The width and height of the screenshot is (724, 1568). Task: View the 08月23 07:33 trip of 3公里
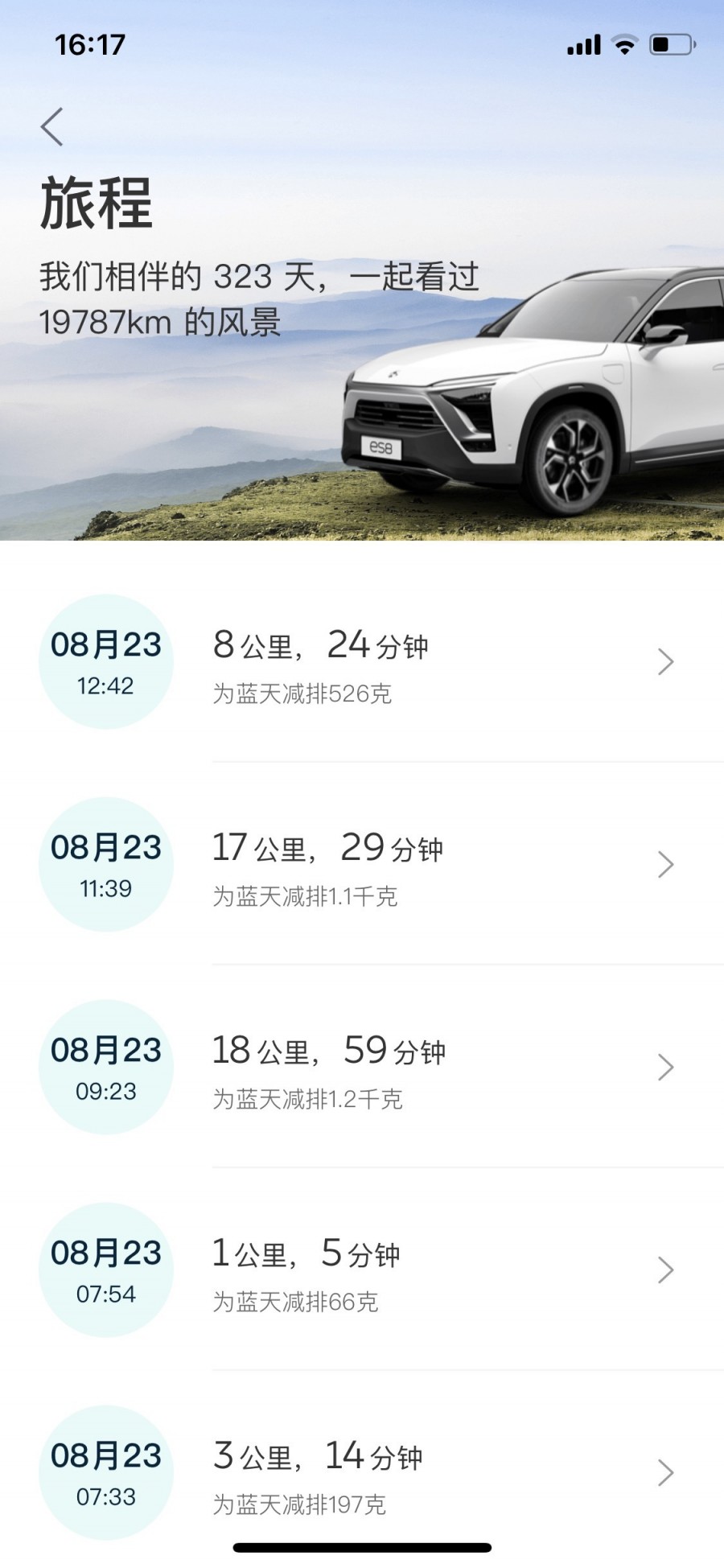pyautogui.click(x=362, y=1474)
